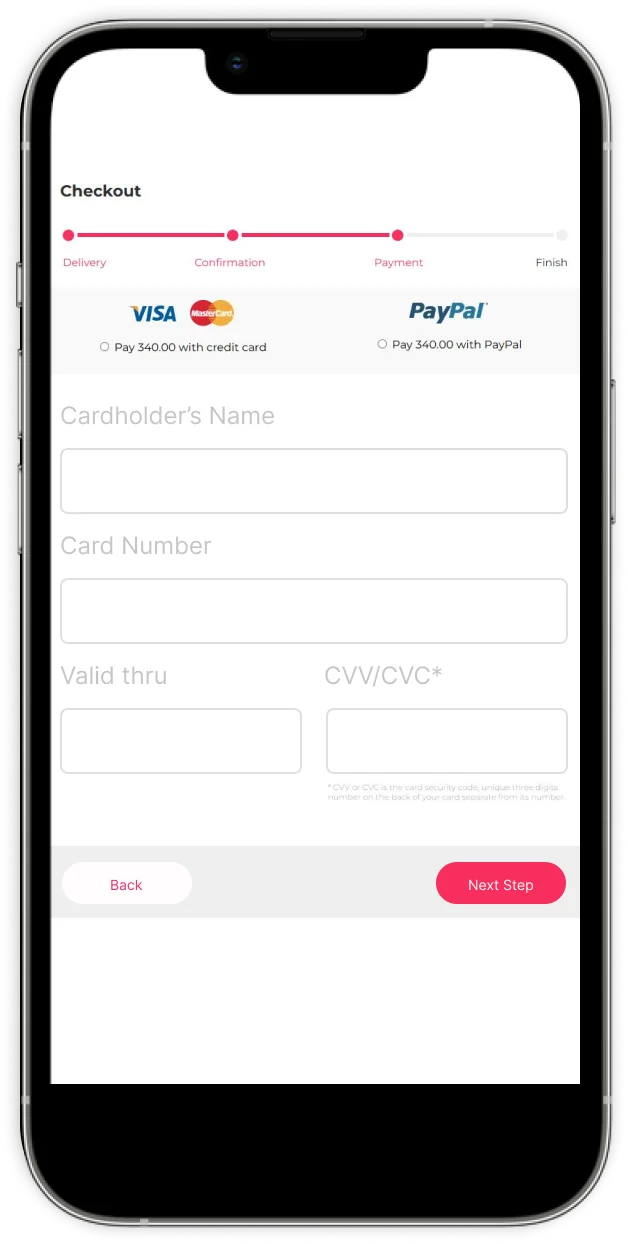Image resolution: width=628 pixels, height=1244 pixels.
Task: Go back to the previous checkout step
Action: point(127,884)
